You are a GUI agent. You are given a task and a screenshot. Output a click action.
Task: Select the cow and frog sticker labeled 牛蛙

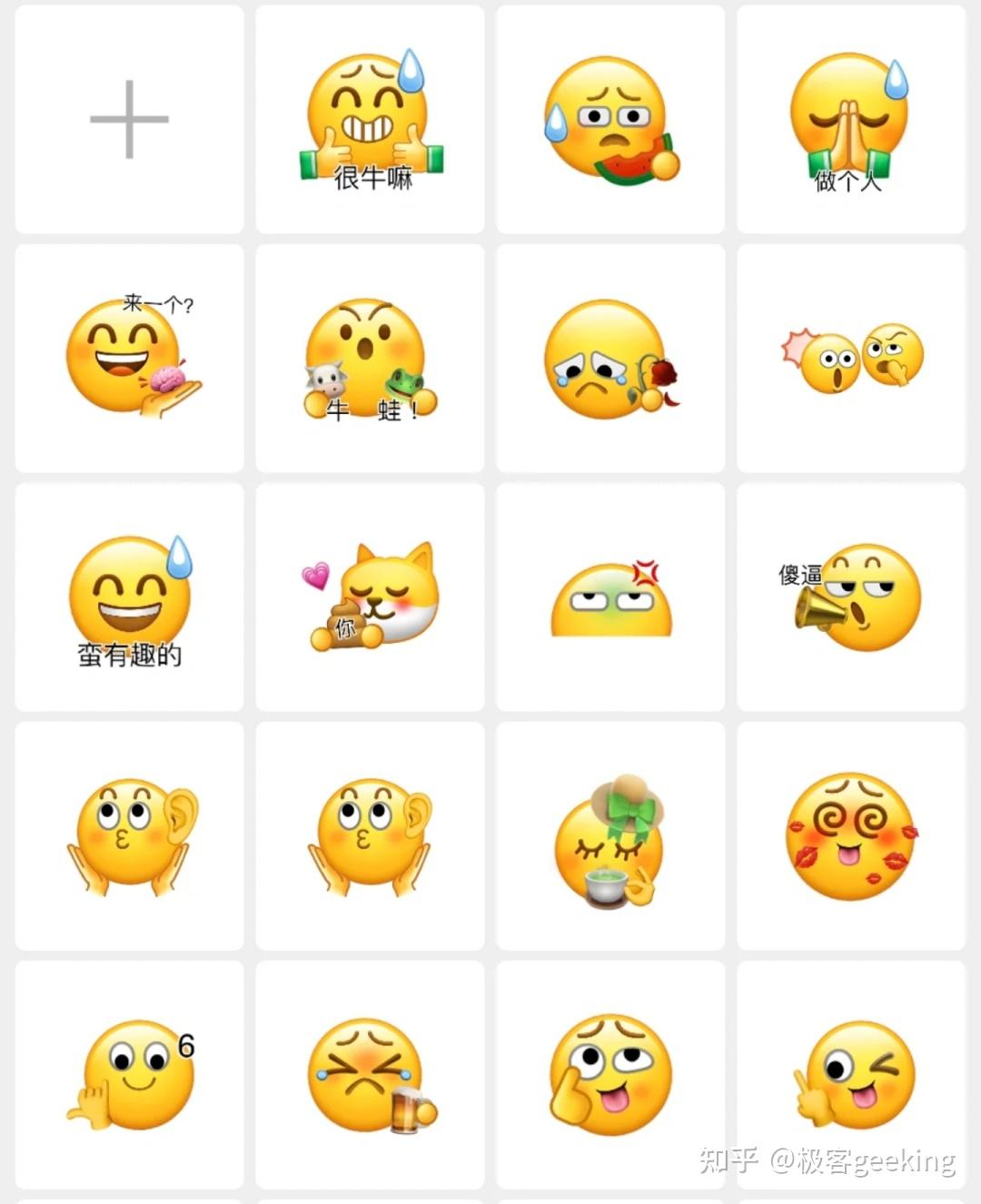coord(369,357)
